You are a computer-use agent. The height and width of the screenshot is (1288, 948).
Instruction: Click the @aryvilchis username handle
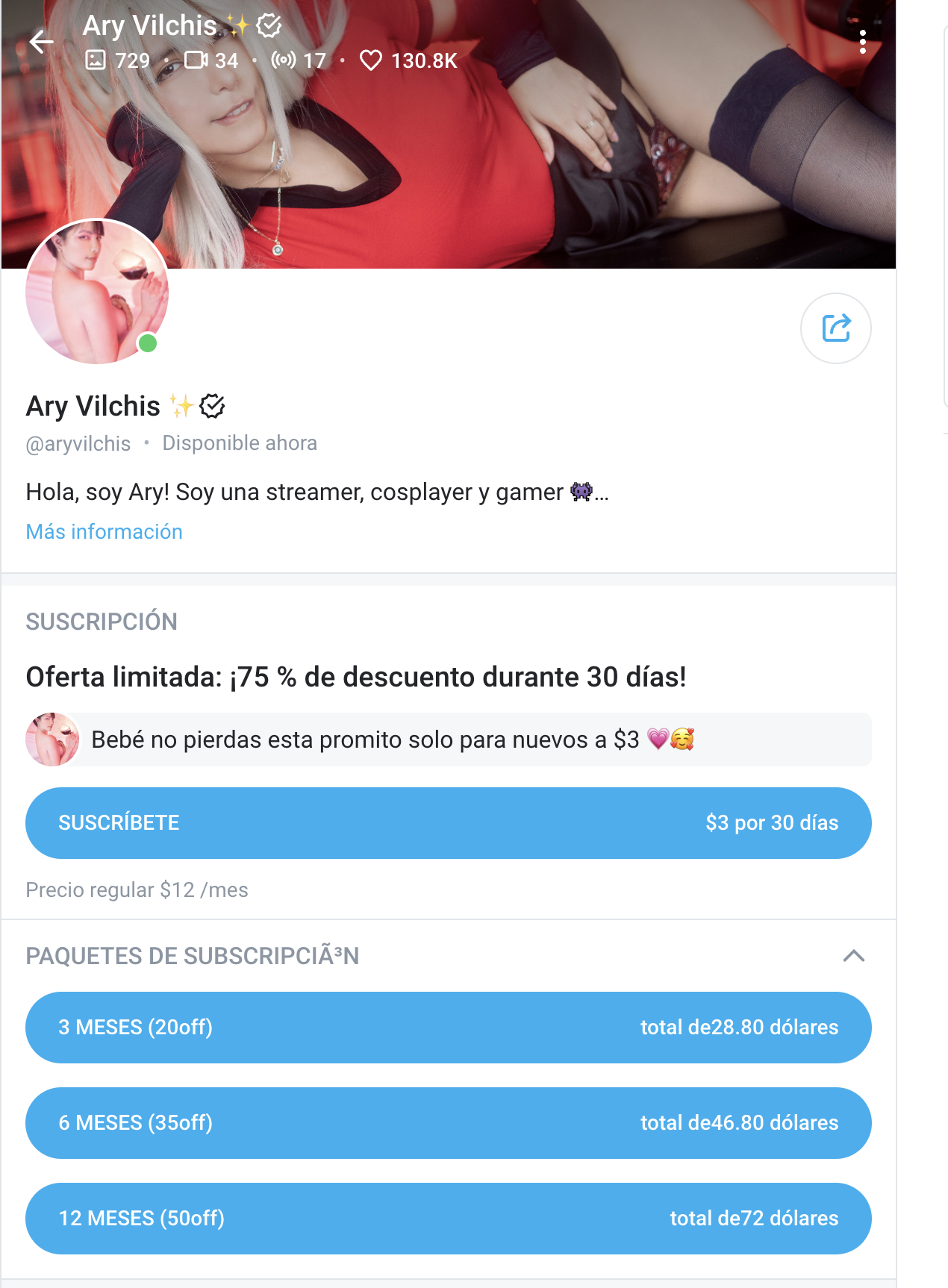coord(78,443)
